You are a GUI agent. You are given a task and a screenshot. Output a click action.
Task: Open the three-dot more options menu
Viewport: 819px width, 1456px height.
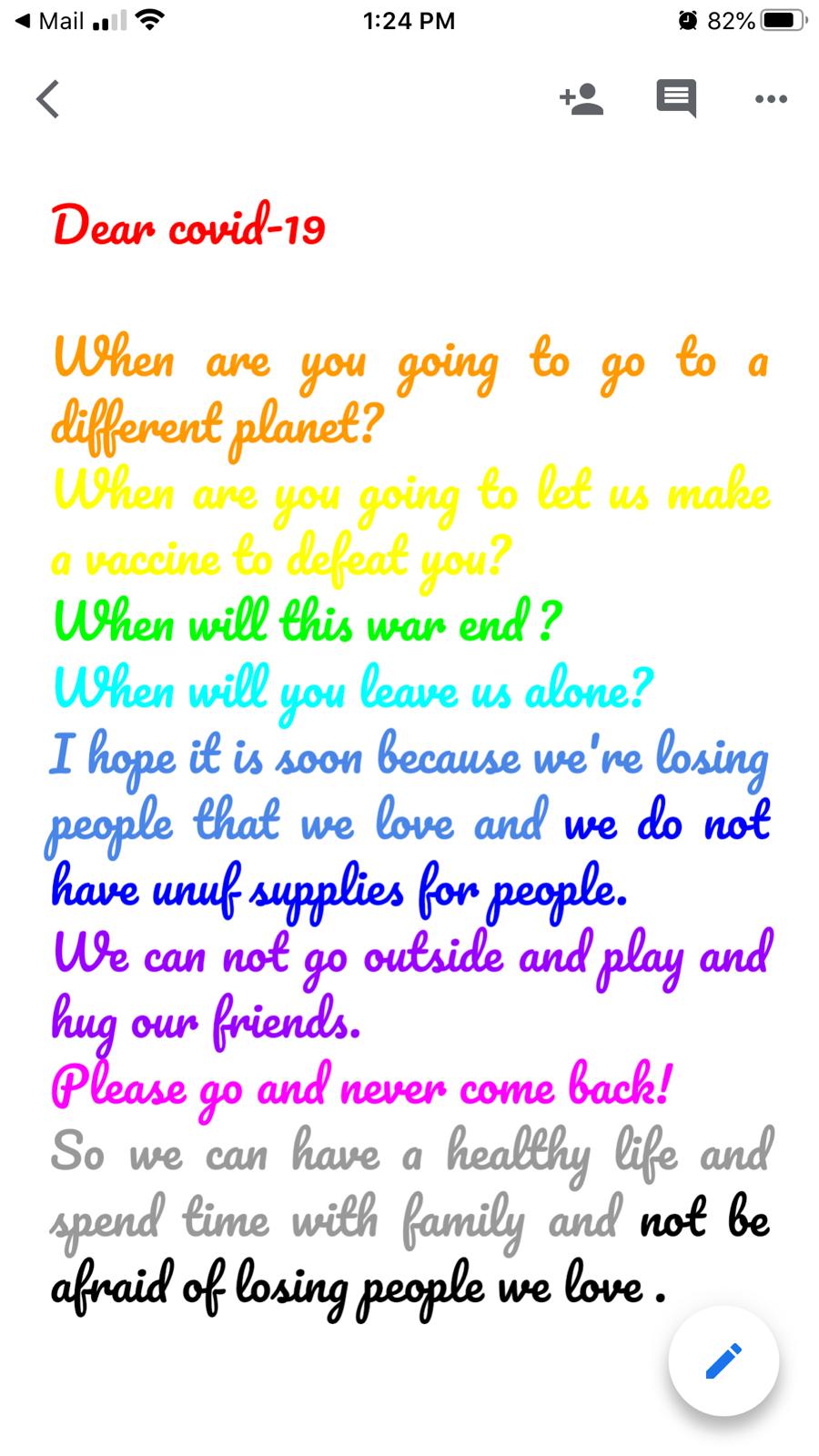[x=771, y=98]
